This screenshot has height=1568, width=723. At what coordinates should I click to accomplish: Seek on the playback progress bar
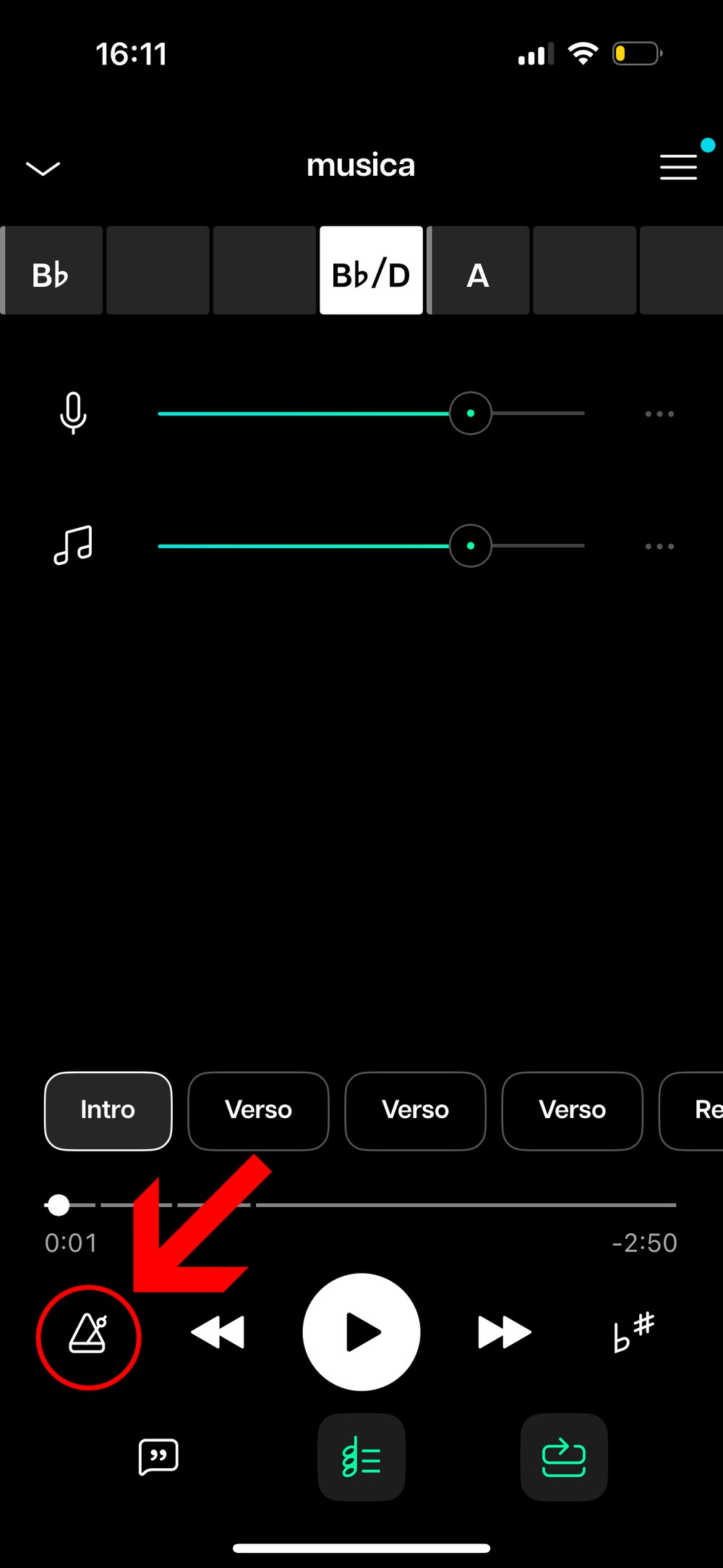pos(361,1205)
